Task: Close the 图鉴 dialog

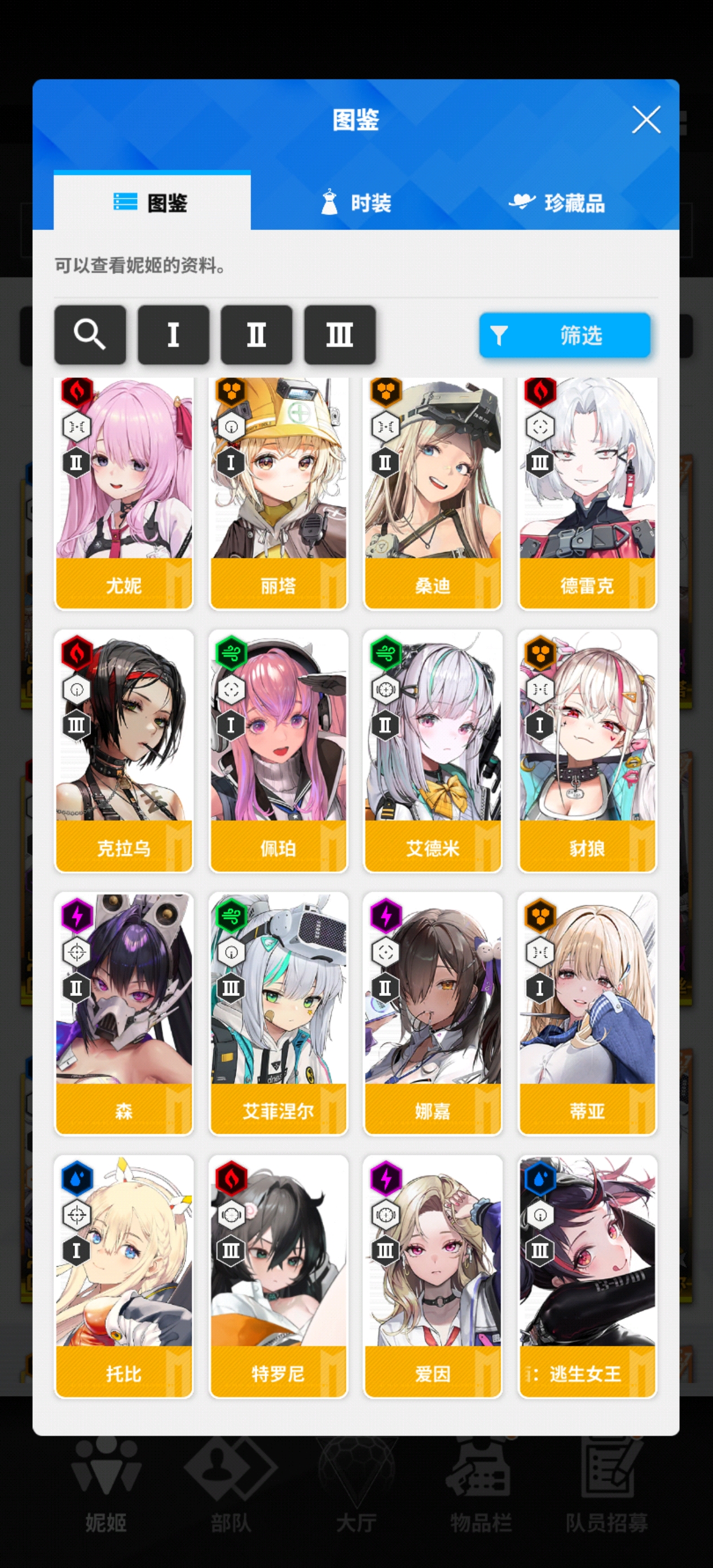Action: [645, 120]
